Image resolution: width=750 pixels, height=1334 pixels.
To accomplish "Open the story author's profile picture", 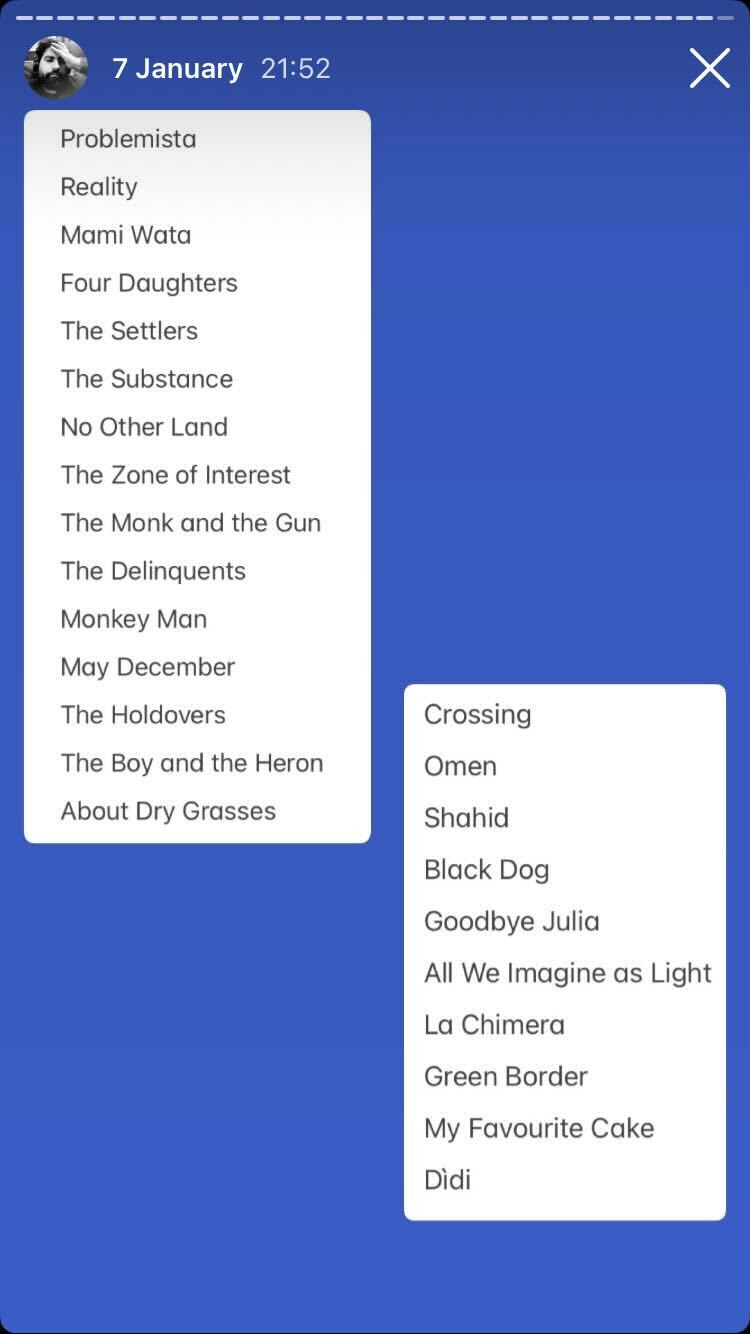I will (x=56, y=68).
